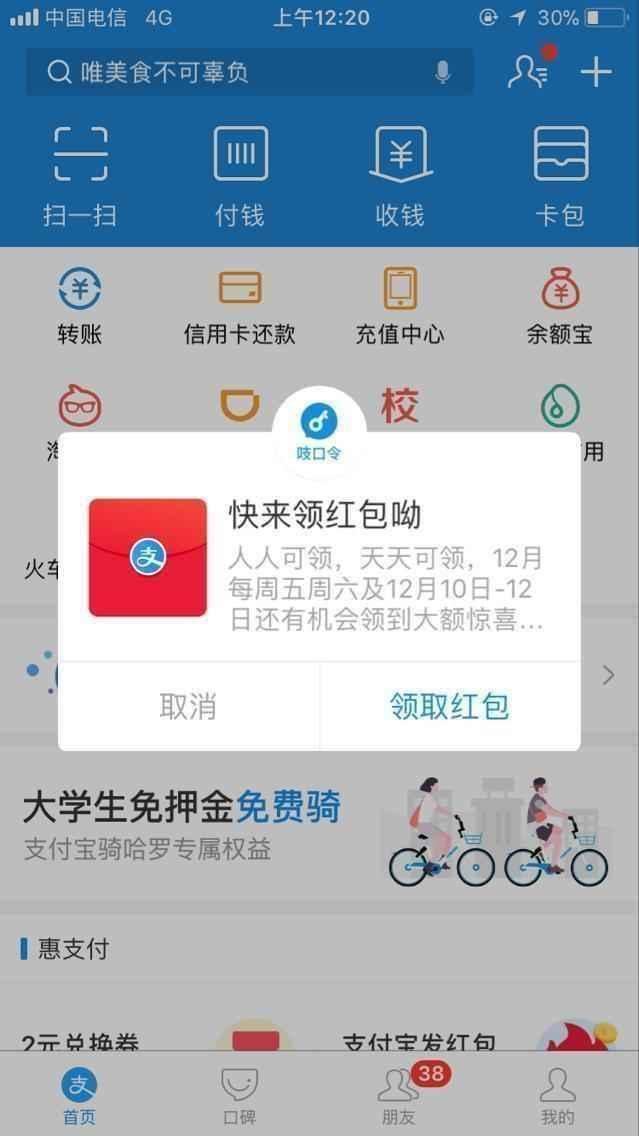This screenshot has width=639, height=1136.
Task: Open the plus menu in the header
Action: coord(596,72)
